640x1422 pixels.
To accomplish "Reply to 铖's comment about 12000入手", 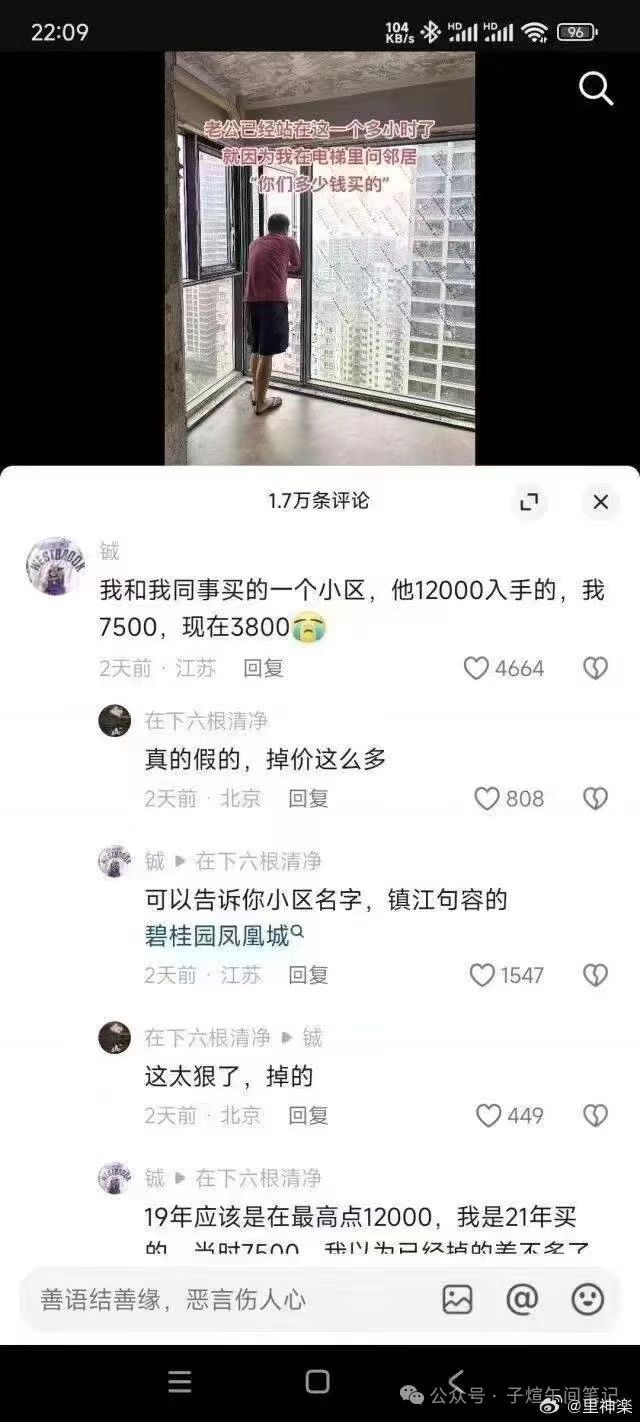I will [264, 669].
